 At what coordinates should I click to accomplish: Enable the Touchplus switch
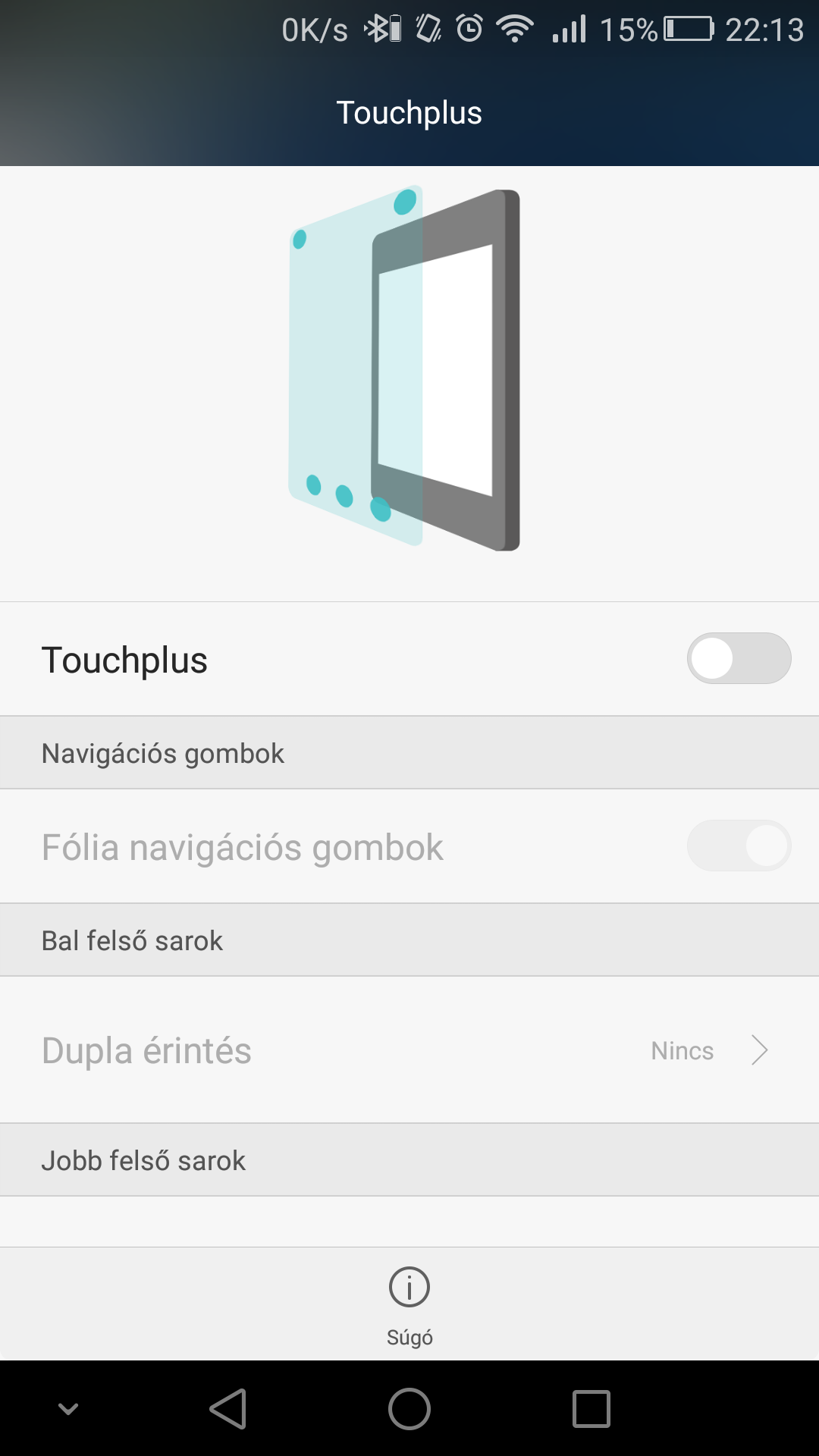[x=739, y=658]
